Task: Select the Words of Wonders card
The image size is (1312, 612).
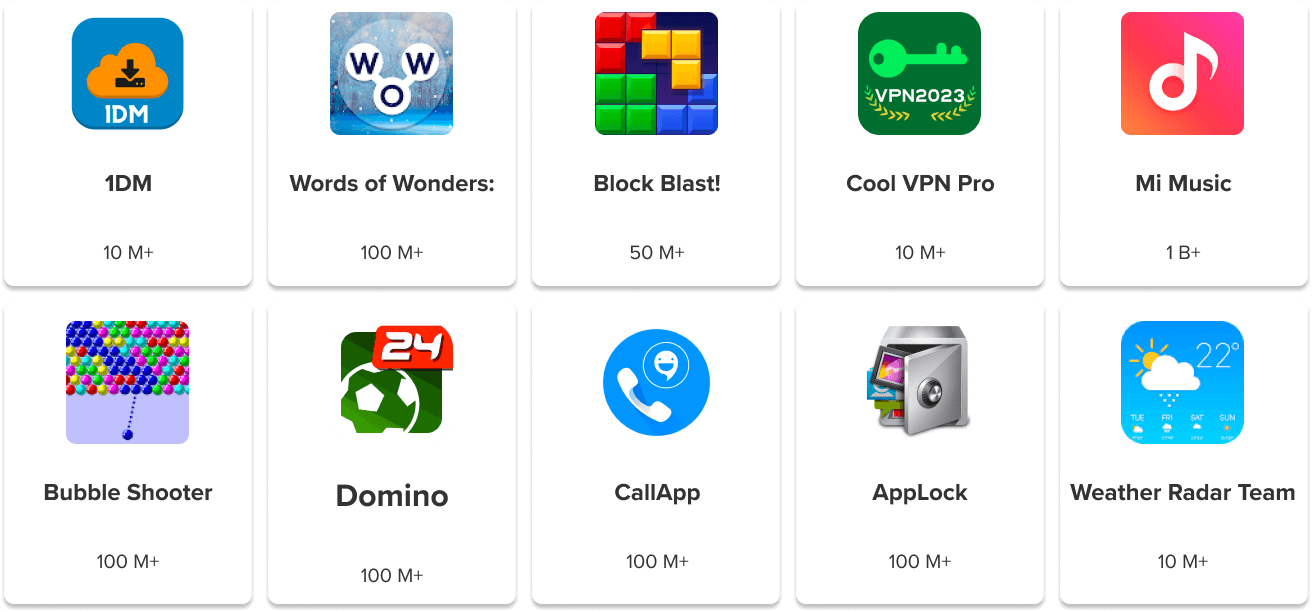Action: coord(392,143)
